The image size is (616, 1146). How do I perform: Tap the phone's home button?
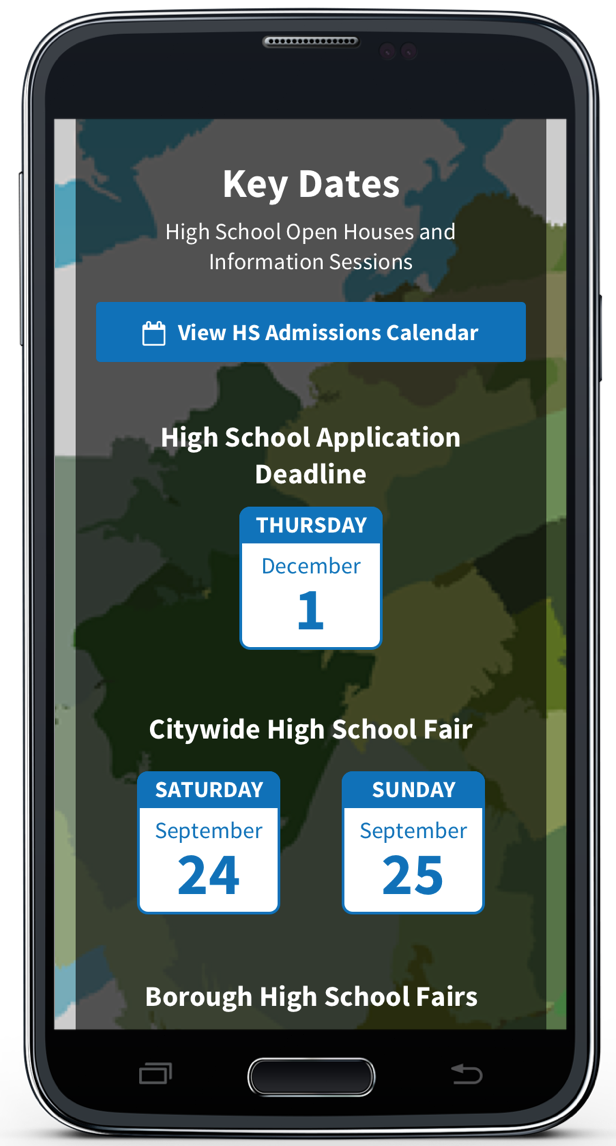click(311, 1077)
